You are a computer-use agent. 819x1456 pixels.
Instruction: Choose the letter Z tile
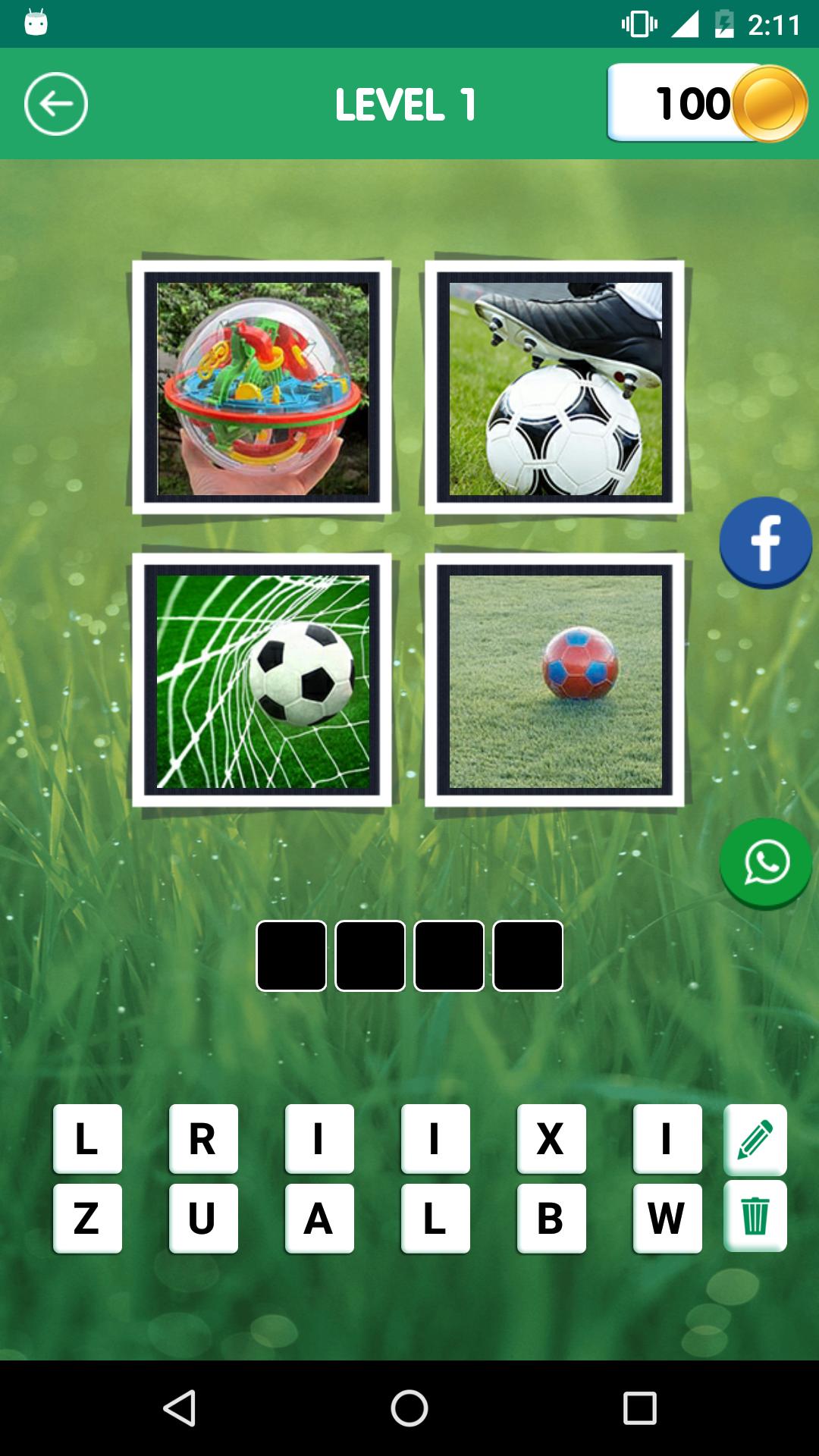87,1218
